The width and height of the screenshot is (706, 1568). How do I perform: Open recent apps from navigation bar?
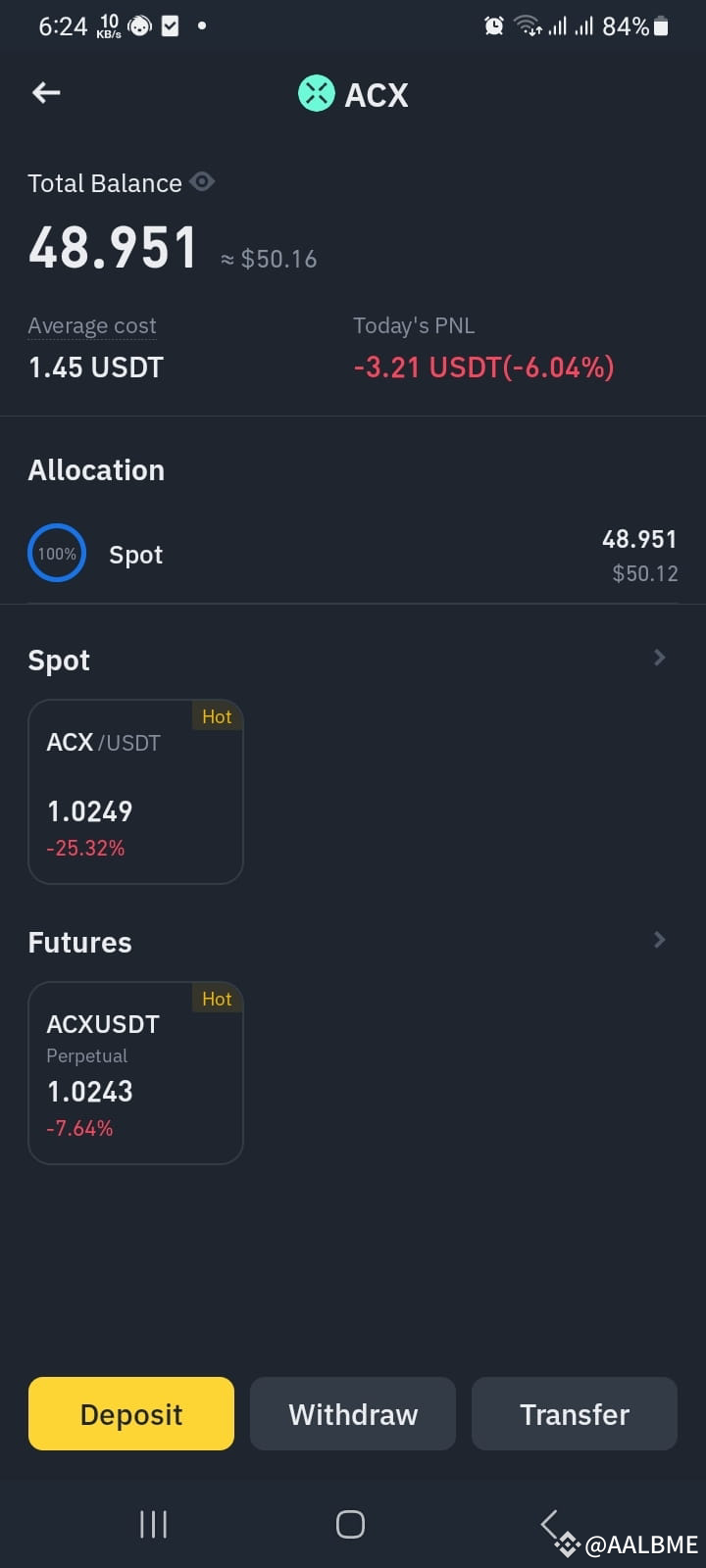tap(153, 1524)
